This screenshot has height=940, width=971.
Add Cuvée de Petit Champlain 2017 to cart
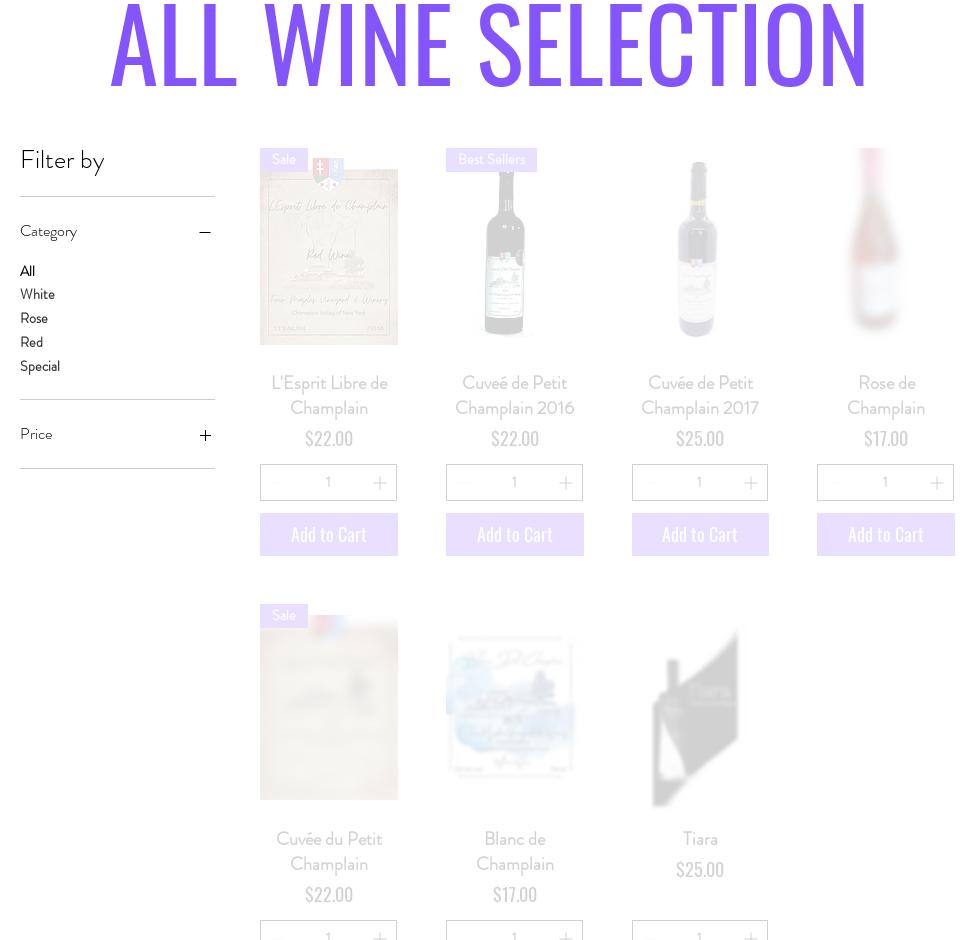click(700, 535)
